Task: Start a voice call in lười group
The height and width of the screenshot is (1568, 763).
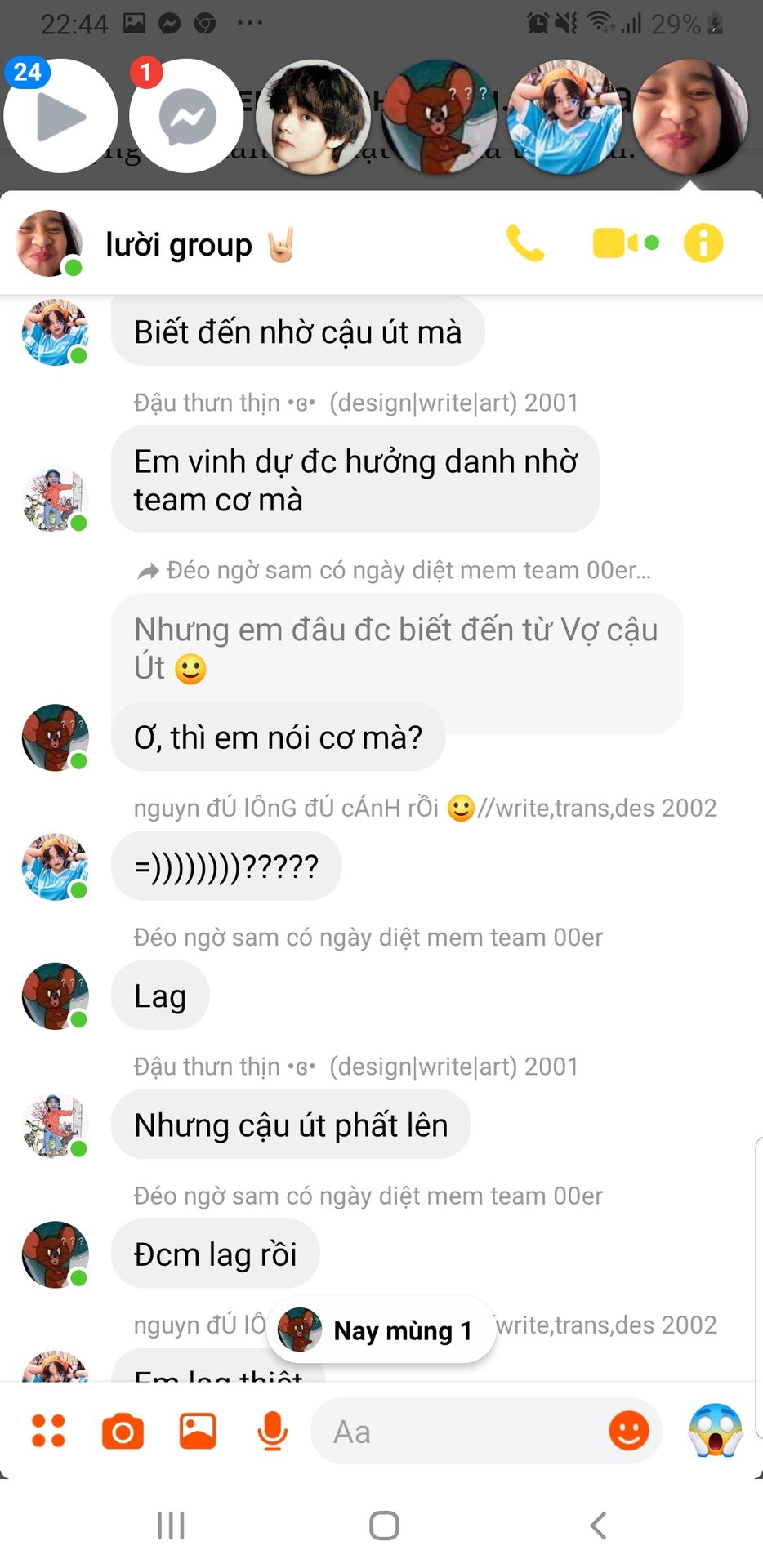Action: [x=524, y=243]
